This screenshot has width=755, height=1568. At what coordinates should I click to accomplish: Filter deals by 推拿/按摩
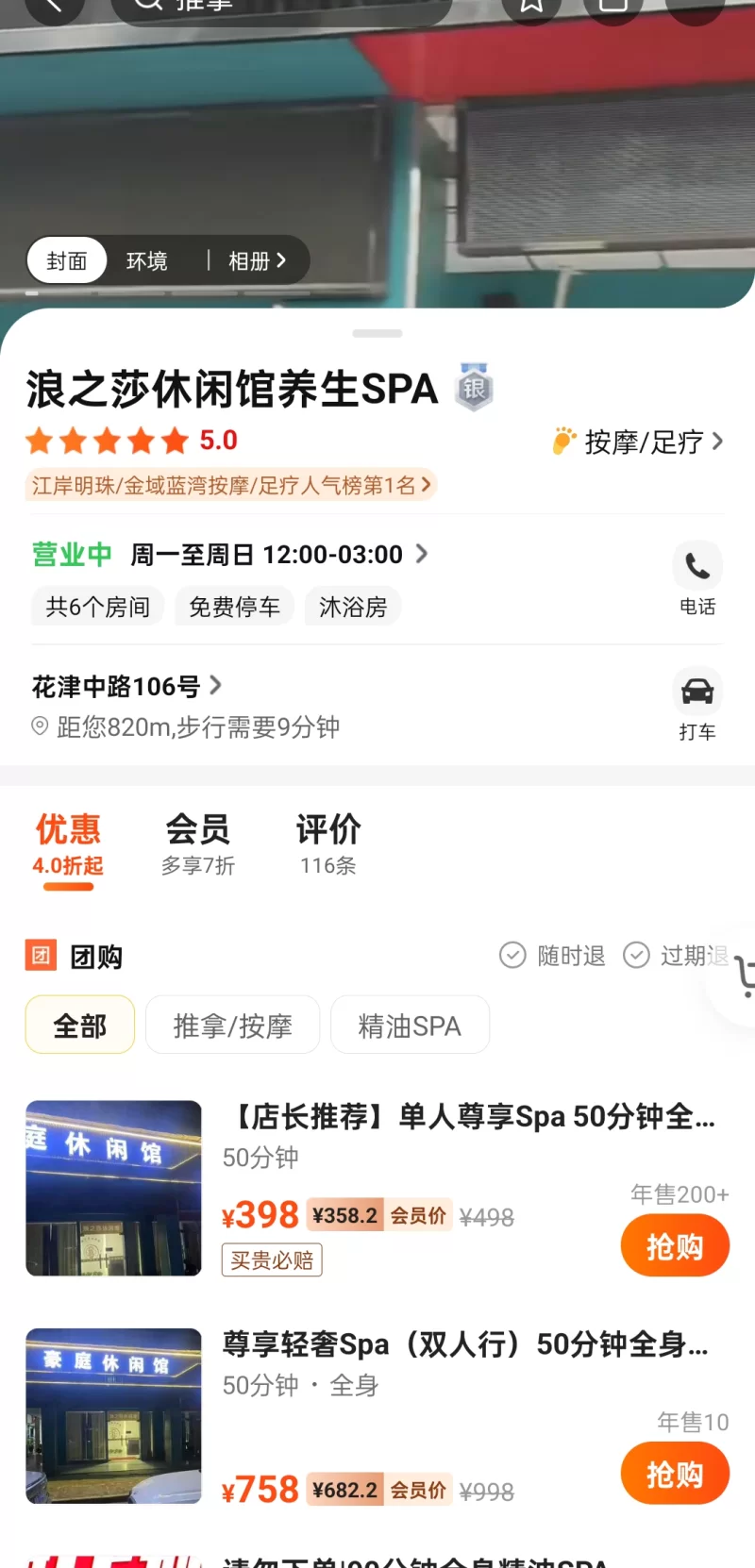coord(232,1025)
